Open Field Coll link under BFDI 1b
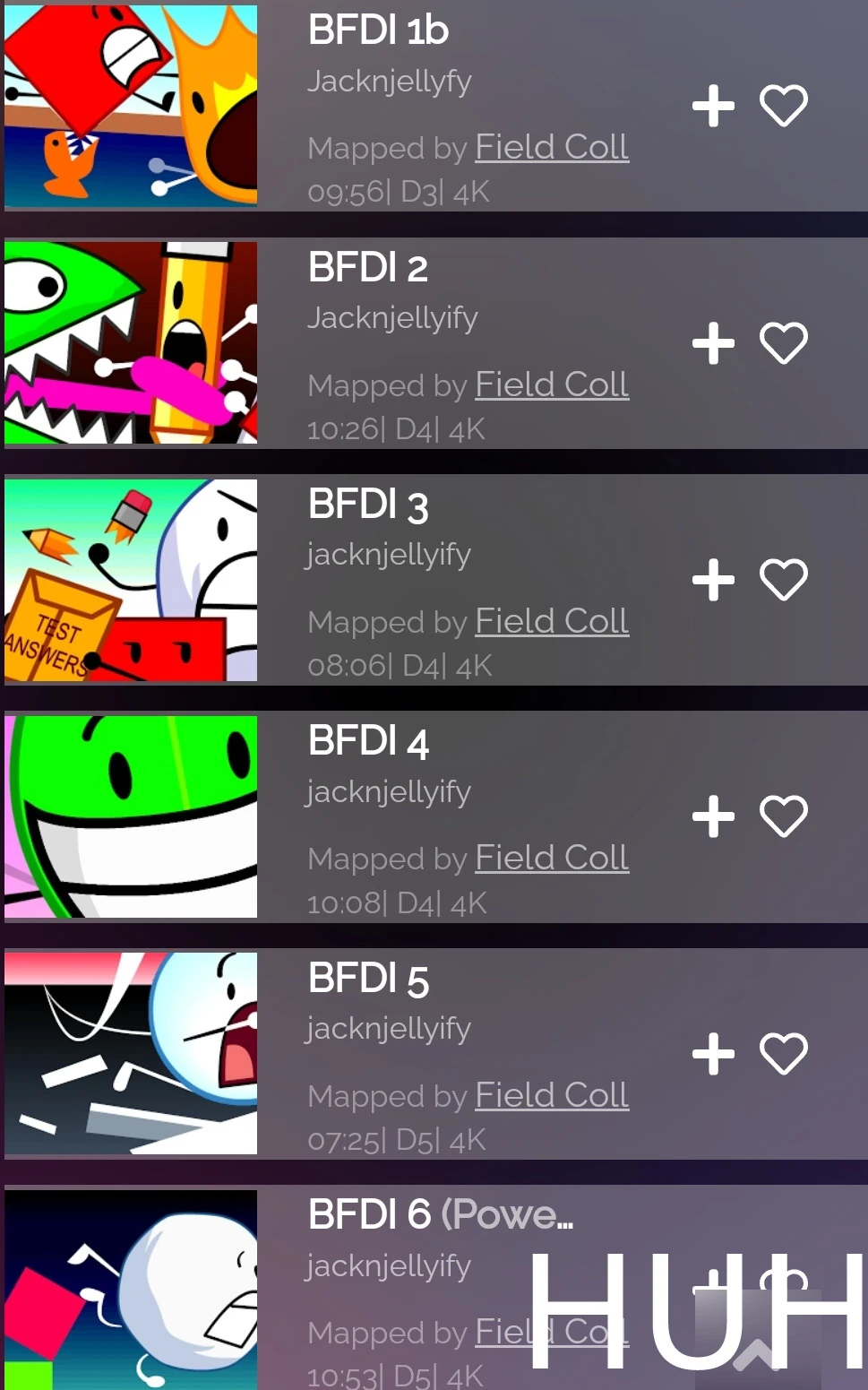 (x=551, y=147)
